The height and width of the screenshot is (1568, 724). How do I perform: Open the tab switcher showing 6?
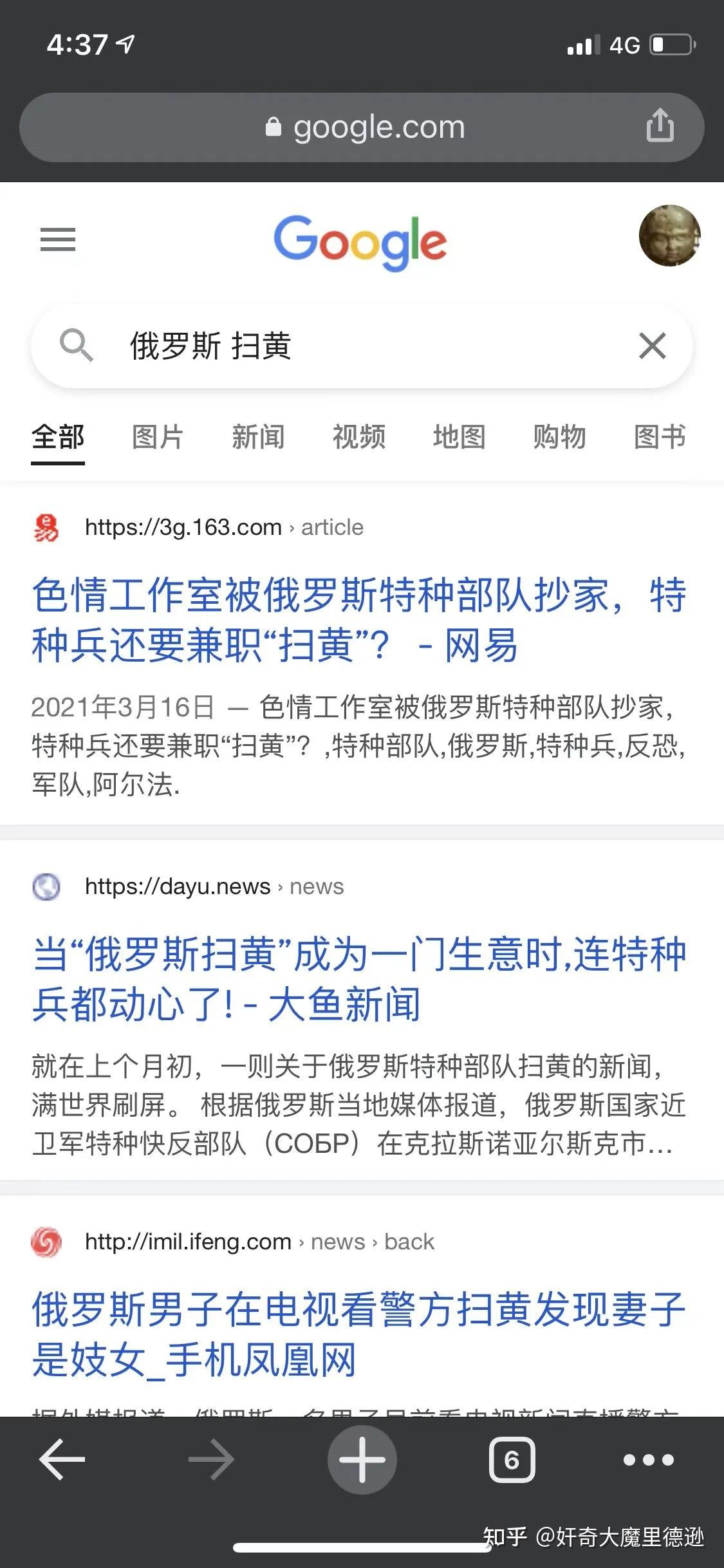coord(512,1459)
